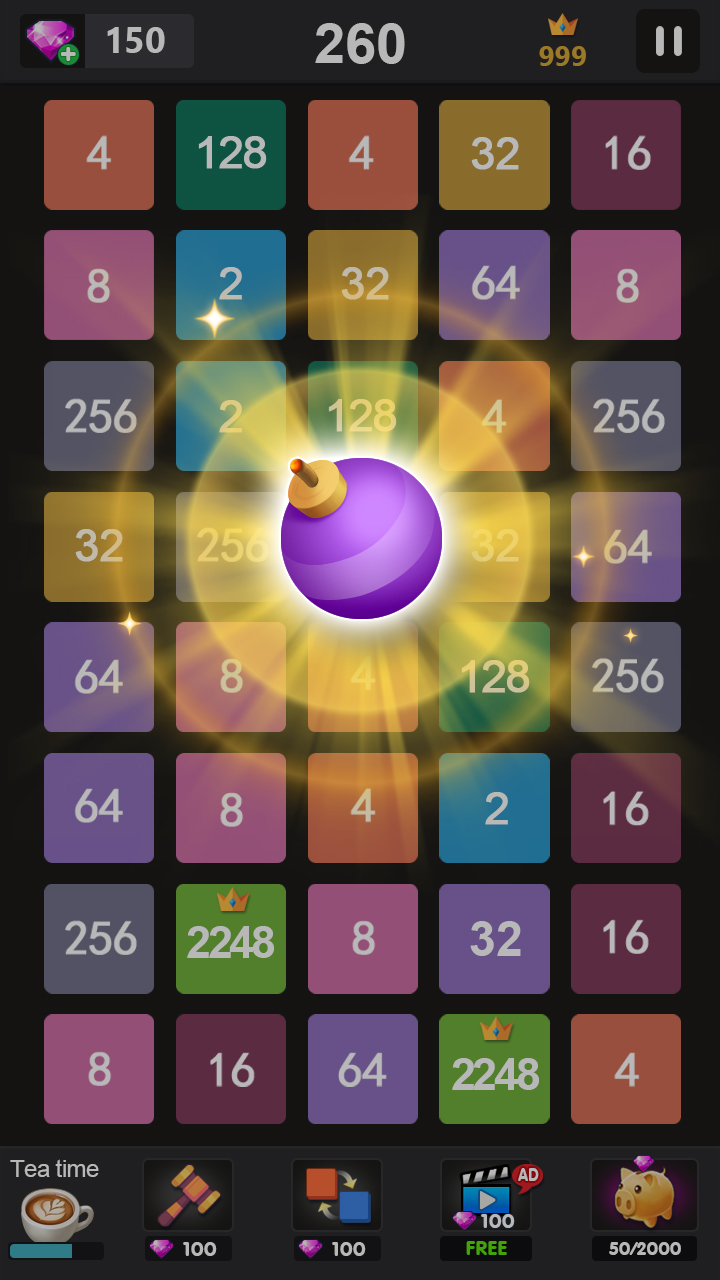This screenshot has height=1280, width=720.
Task: Watch the free ad video for 100 gems
Action: [x=486, y=1196]
